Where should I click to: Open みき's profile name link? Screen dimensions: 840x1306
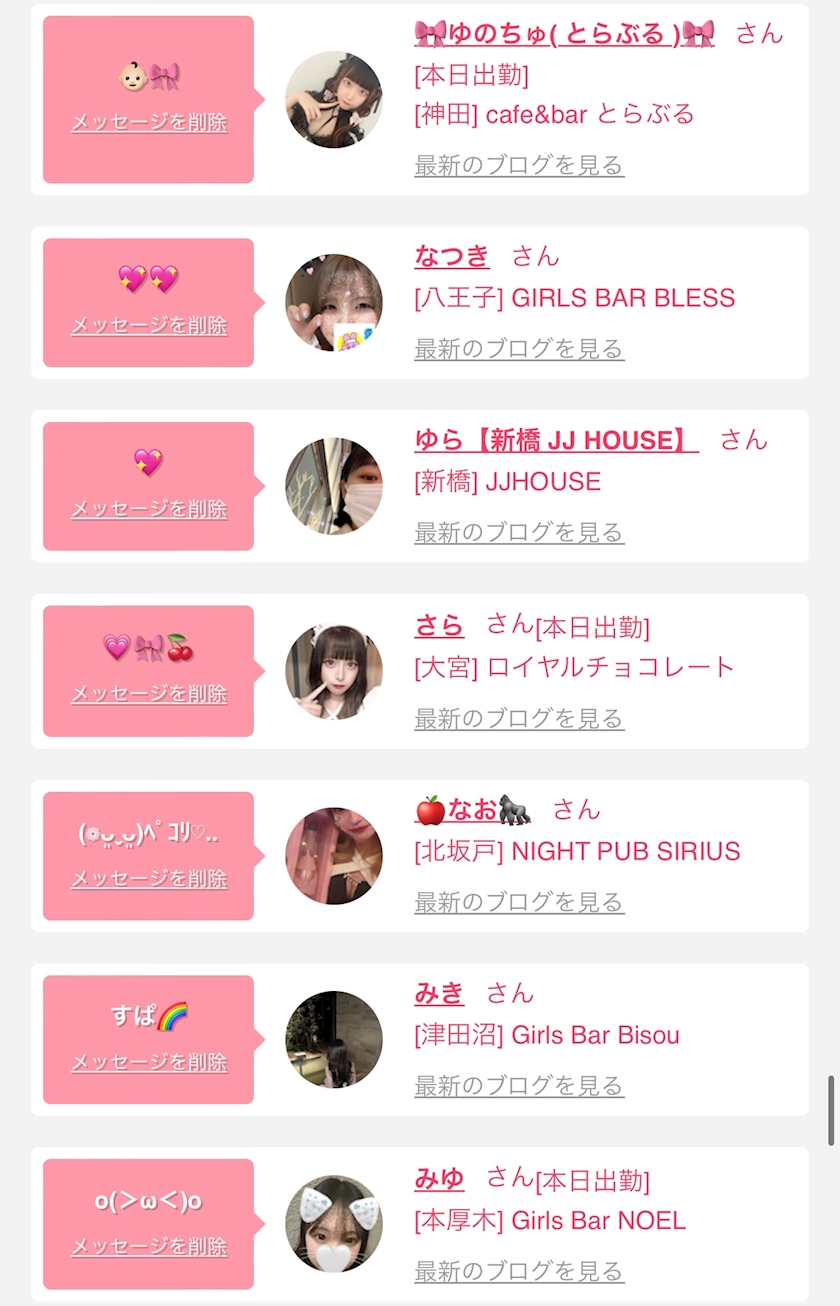(439, 993)
